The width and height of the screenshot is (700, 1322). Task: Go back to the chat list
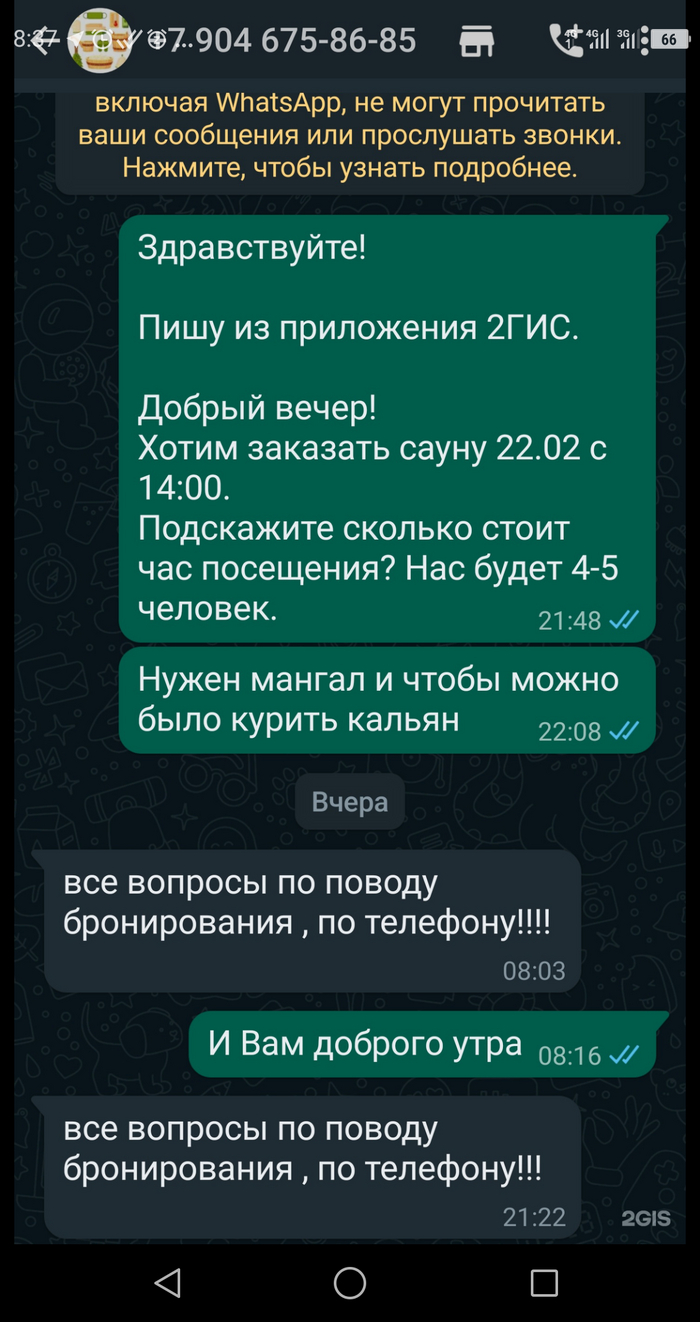(x=40, y=42)
